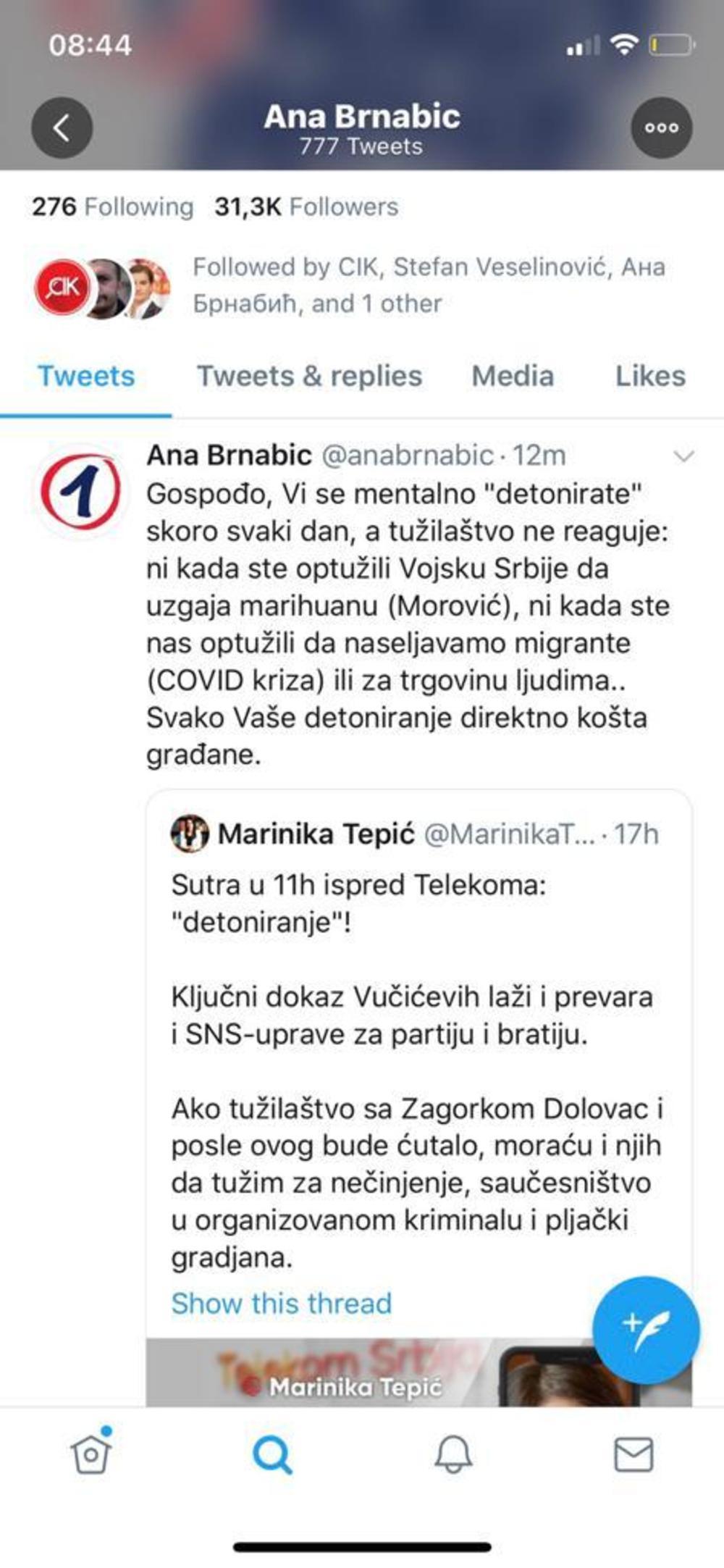Screen dimensions: 724x1568
Task: Tap the Show this thread link
Action: click(281, 1303)
